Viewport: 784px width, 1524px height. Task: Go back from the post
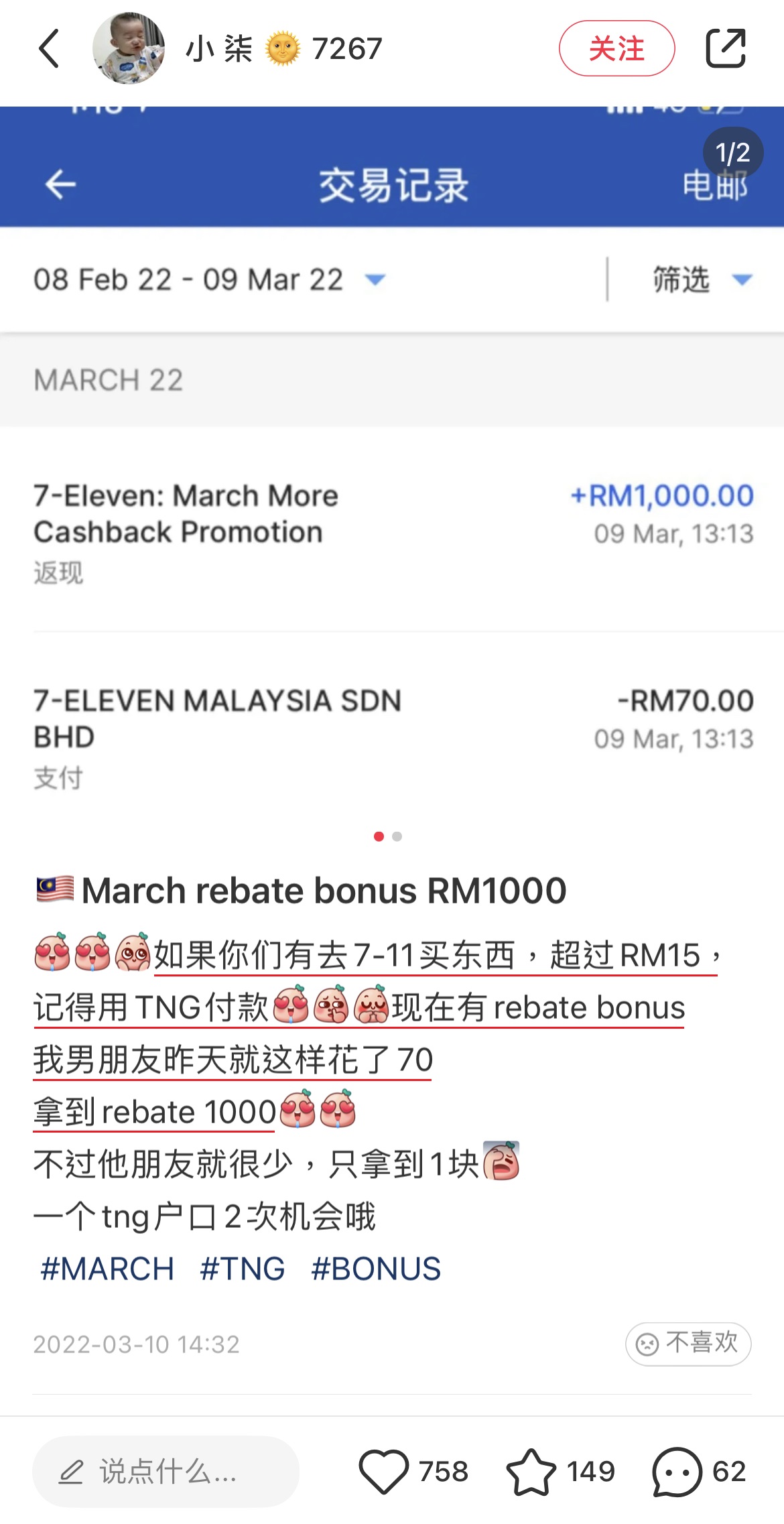[x=50, y=48]
